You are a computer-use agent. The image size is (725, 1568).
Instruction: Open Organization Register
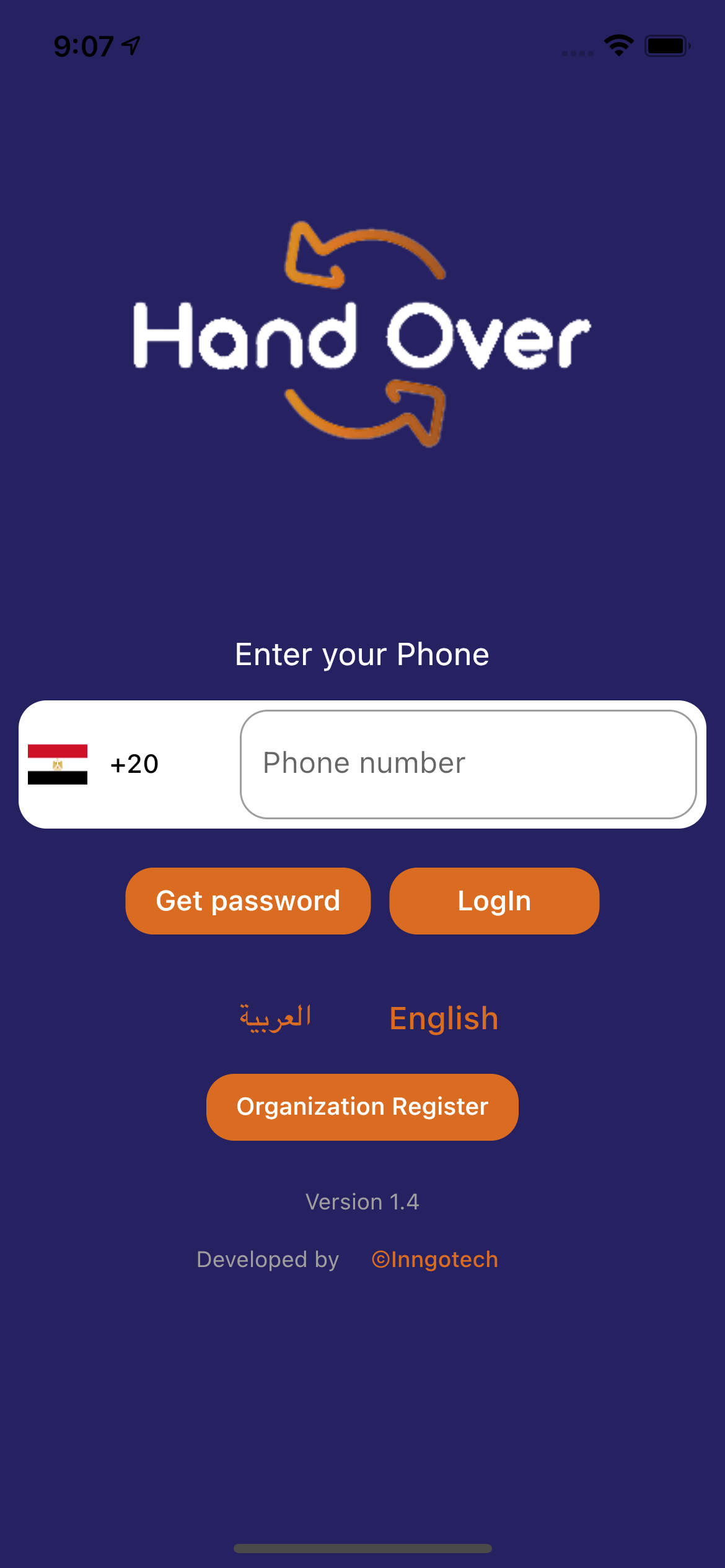[x=362, y=1107]
